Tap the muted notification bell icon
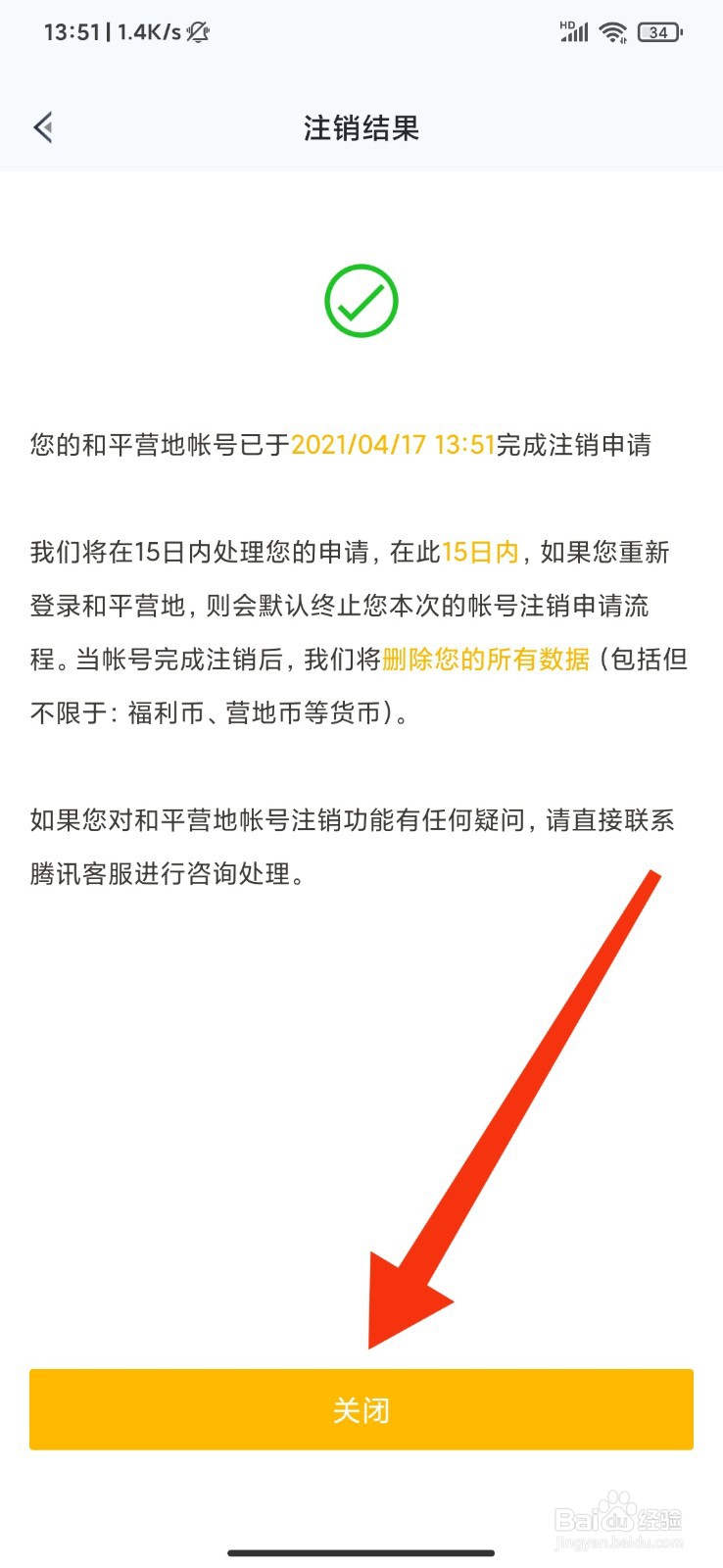Viewport: 723px width, 1568px height. 199,32
